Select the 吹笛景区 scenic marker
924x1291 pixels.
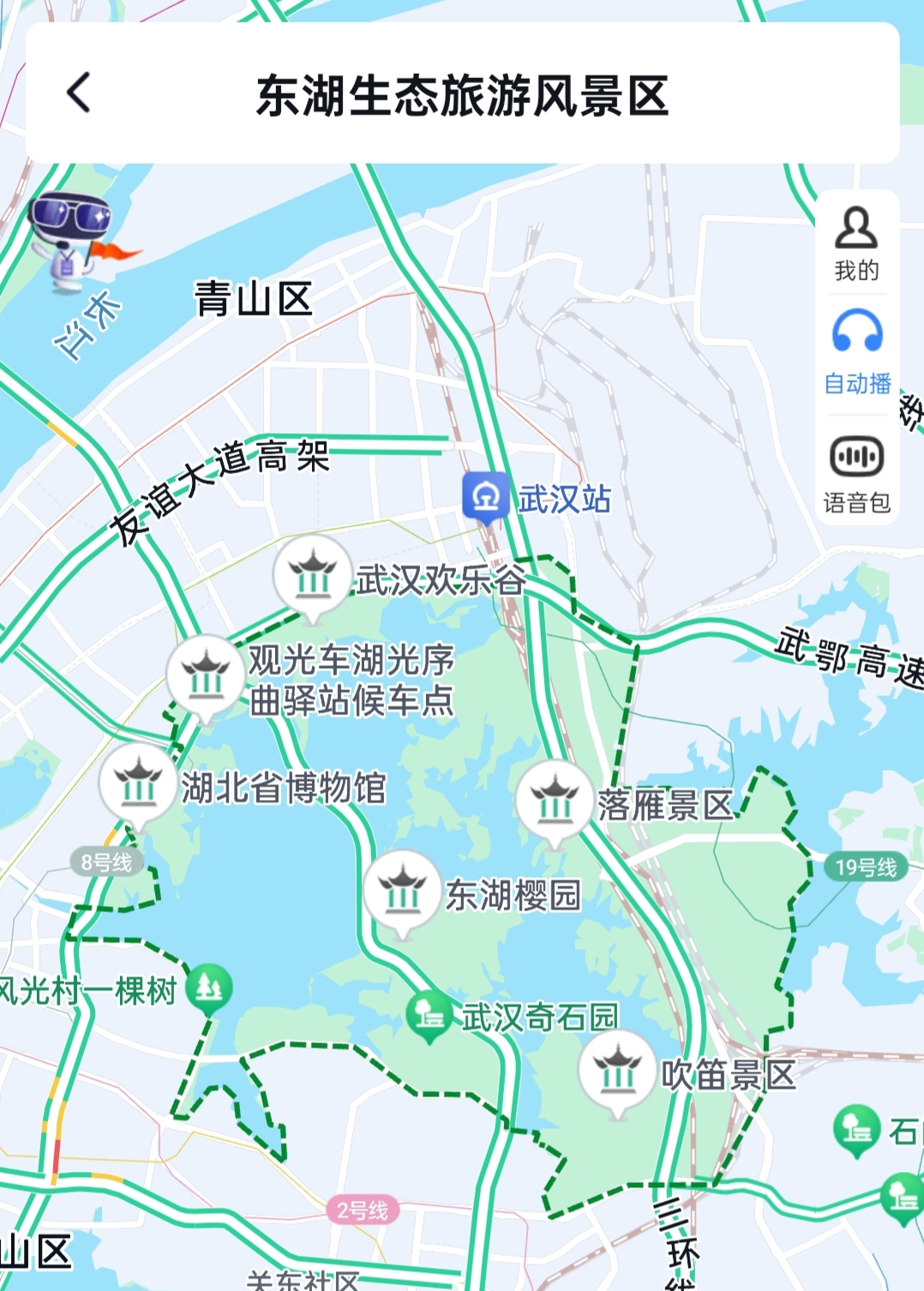point(616,1072)
